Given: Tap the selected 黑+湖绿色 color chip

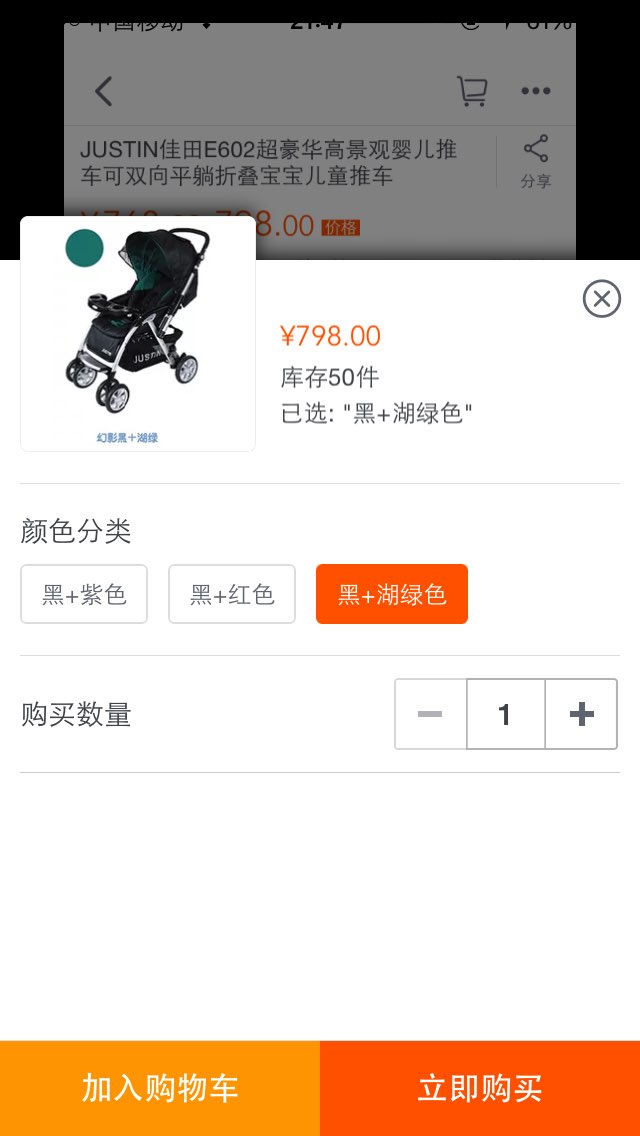Looking at the screenshot, I should (391, 594).
